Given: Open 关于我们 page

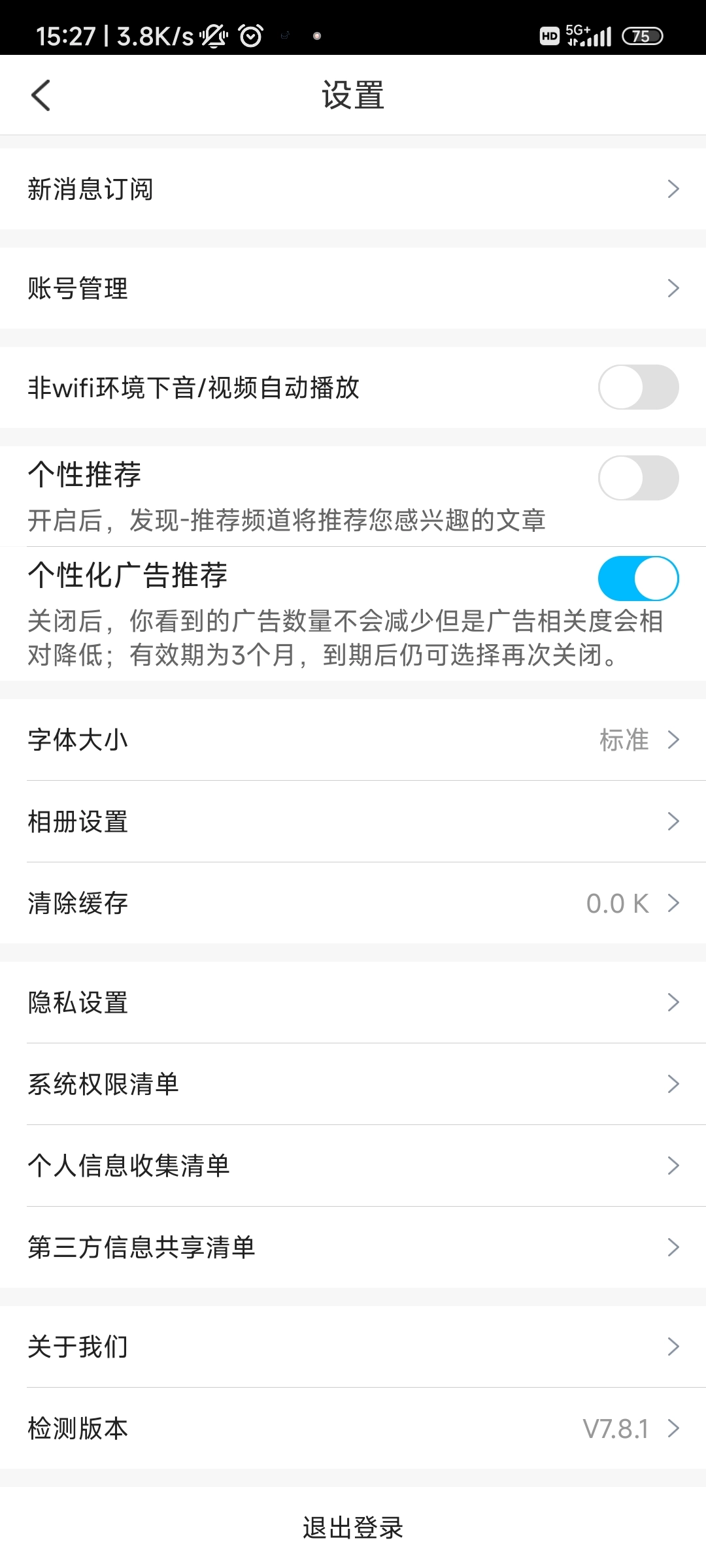Looking at the screenshot, I should pyautogui.click(x=353, y=1347).
